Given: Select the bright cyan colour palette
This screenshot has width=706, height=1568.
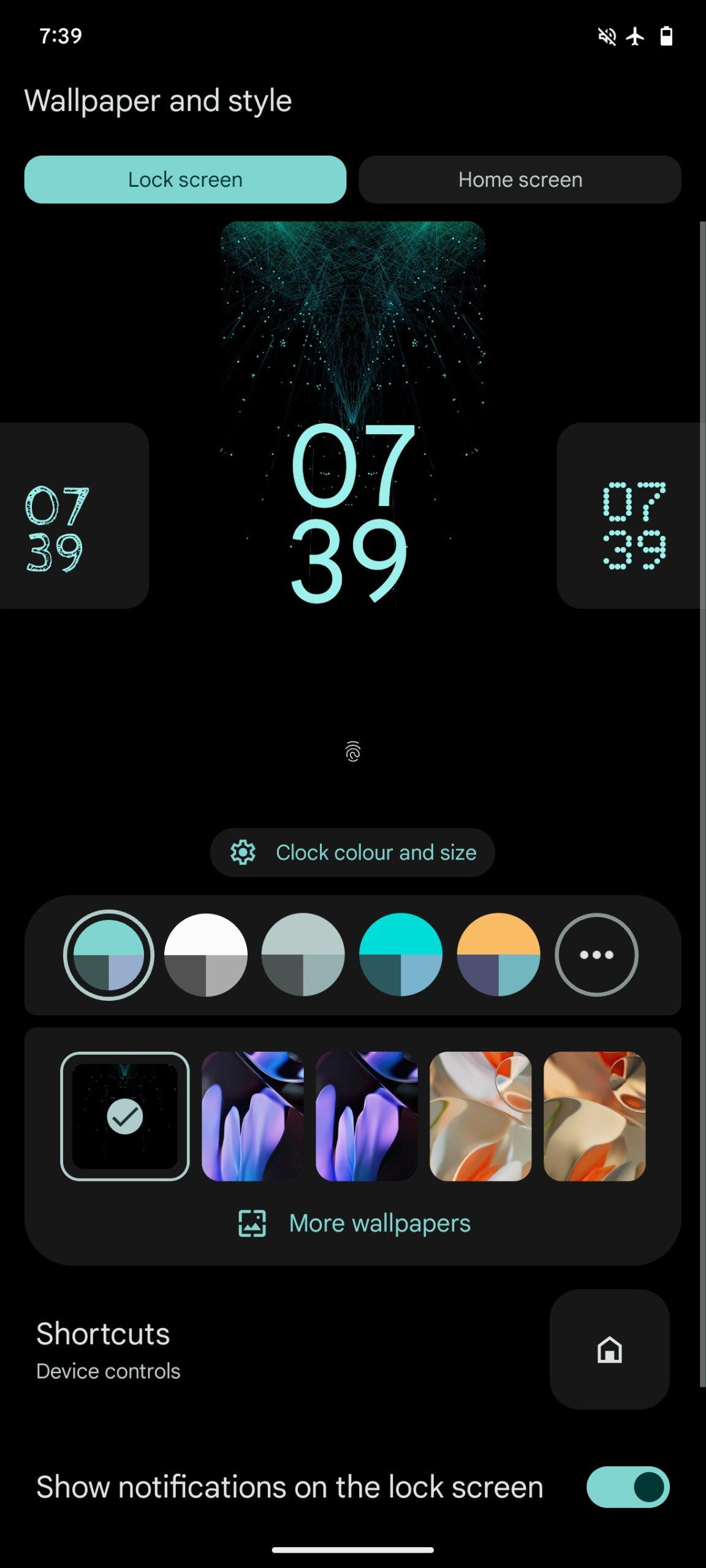Looking at the screenshot, I should 401,955.
